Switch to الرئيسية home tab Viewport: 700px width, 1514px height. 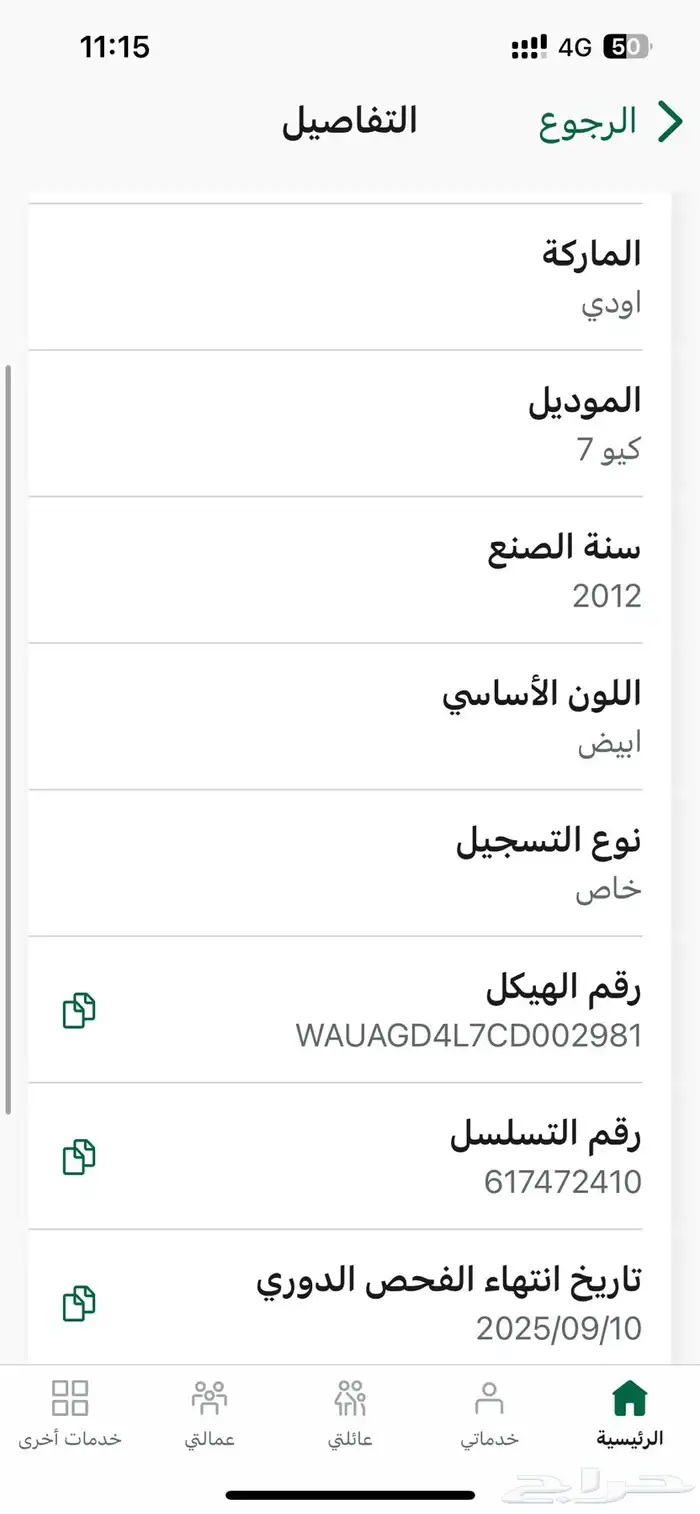coord(629,1412)
